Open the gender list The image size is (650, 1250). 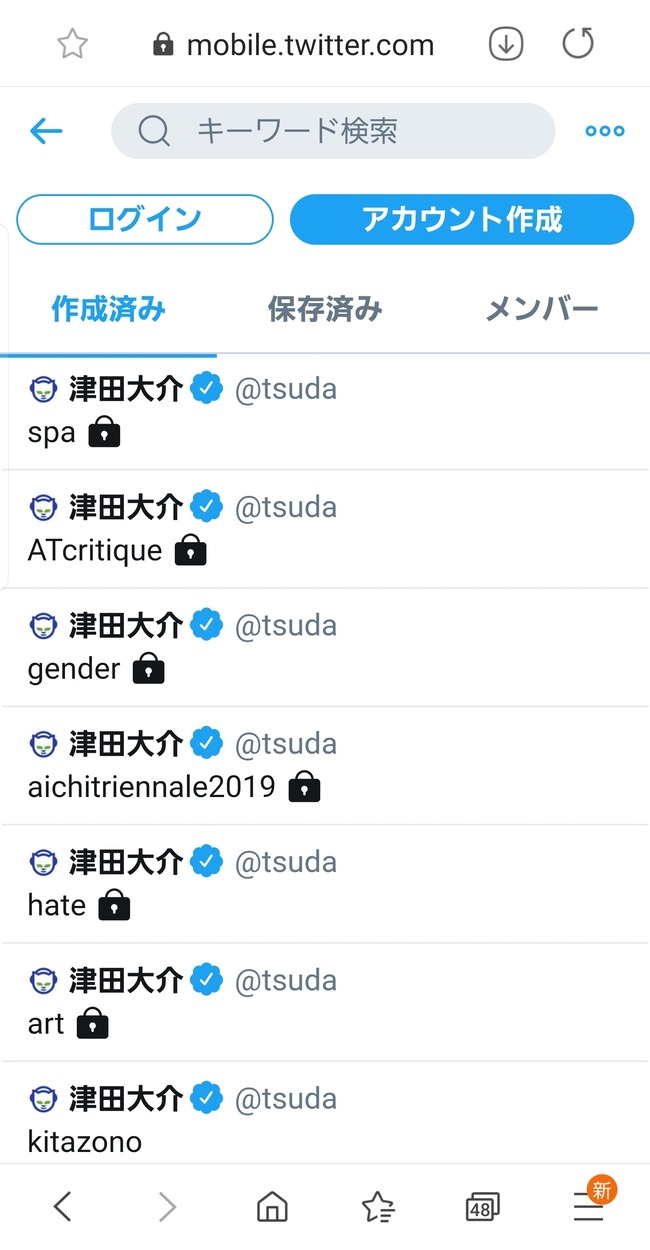click(x=325, y=647)
